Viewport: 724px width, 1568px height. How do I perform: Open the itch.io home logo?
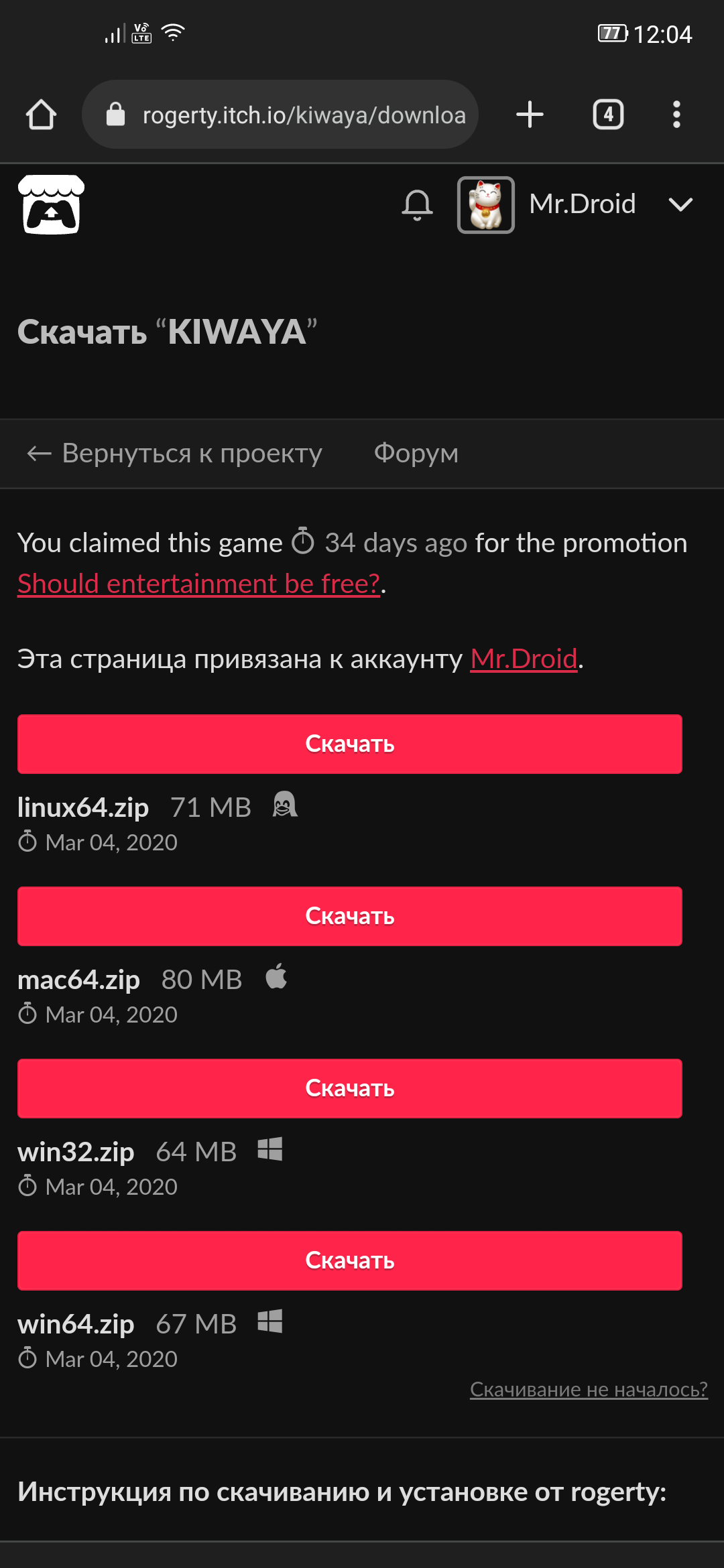[x=51, y=204]
